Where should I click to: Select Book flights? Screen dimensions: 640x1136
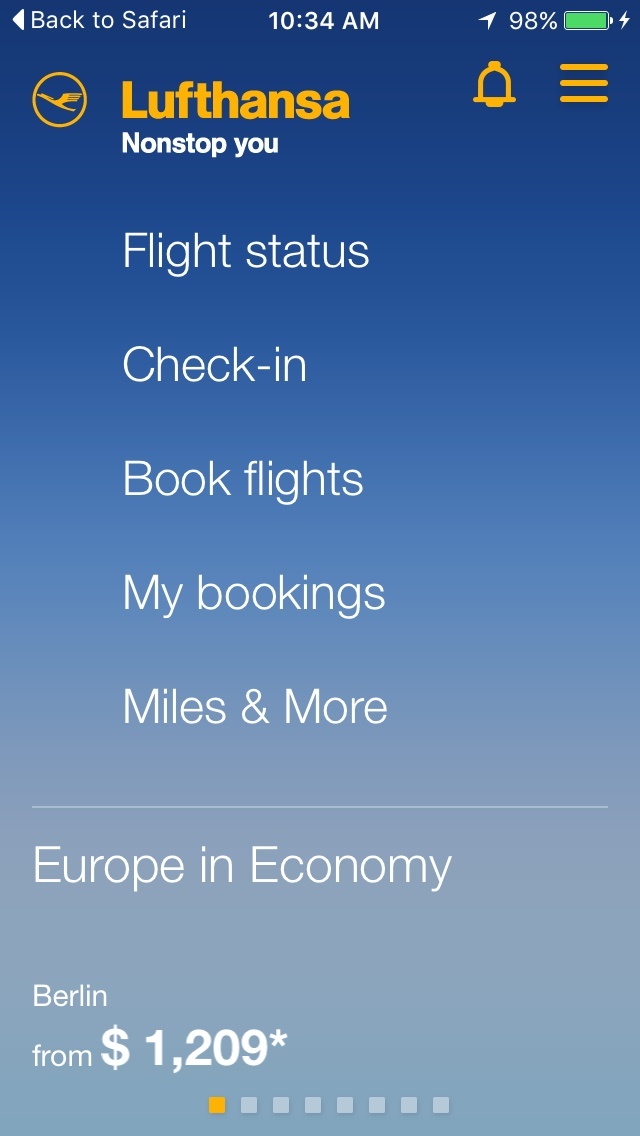click(x=243, y=479)
